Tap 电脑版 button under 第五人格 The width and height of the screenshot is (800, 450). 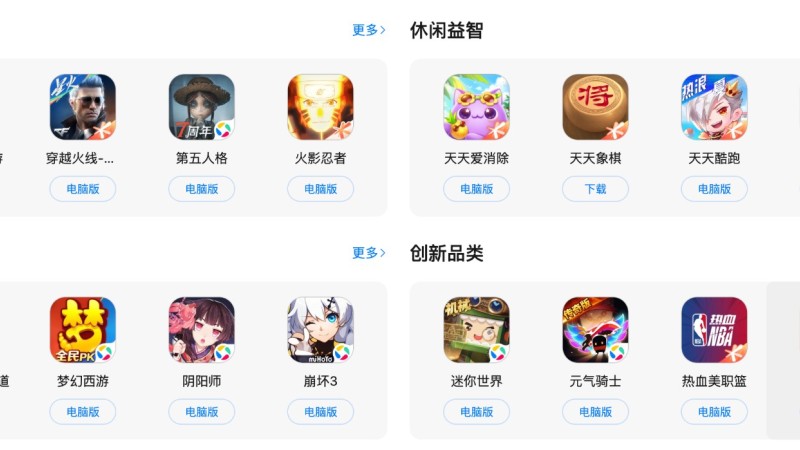tap(202, 189)
